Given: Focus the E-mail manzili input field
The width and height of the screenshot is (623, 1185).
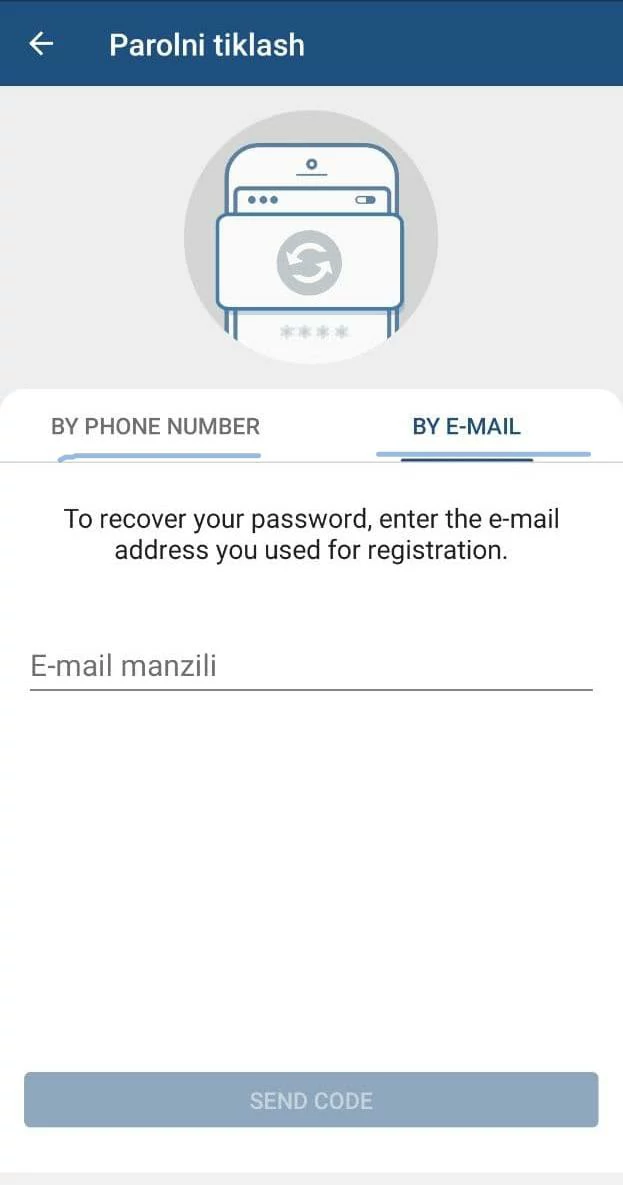Looking at the screenshot, I should click(310, 666).
